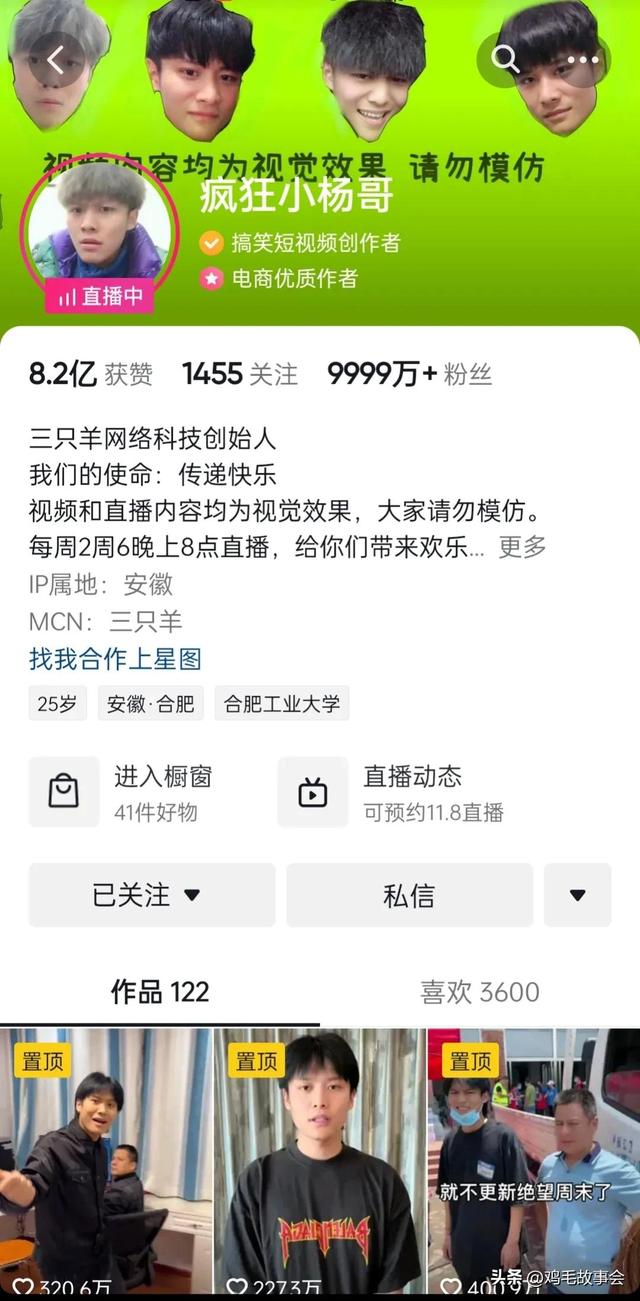Open the search magnifier icon
Viewport: 640px width, 1301px height.
click(505, 60)
